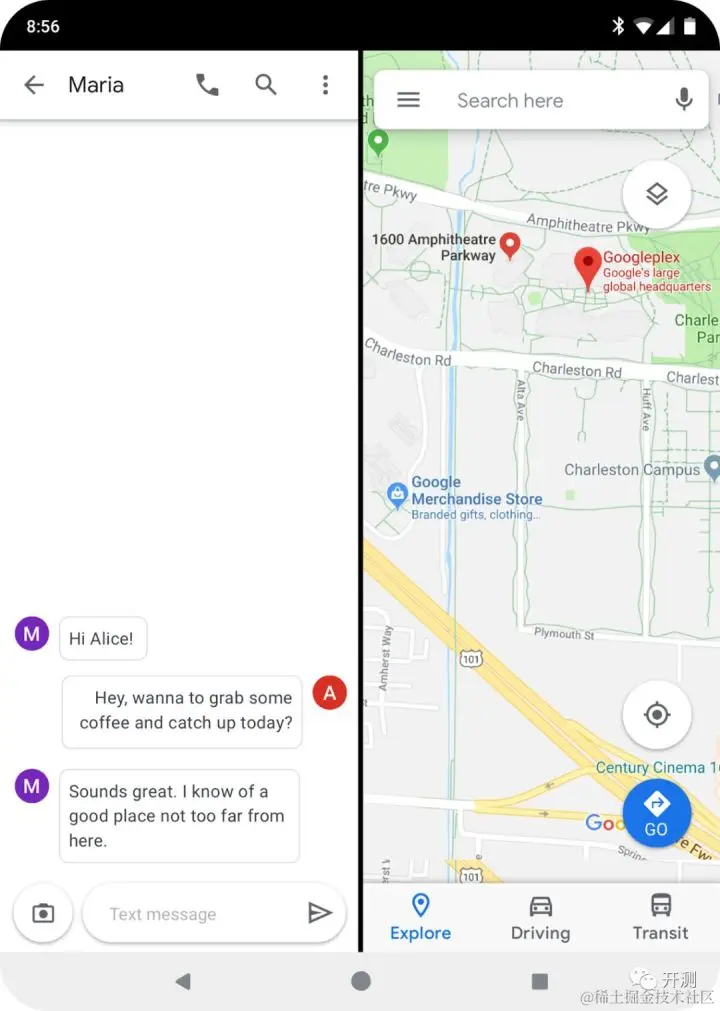Select the Google Merchandise Store marker

(398, 495)
